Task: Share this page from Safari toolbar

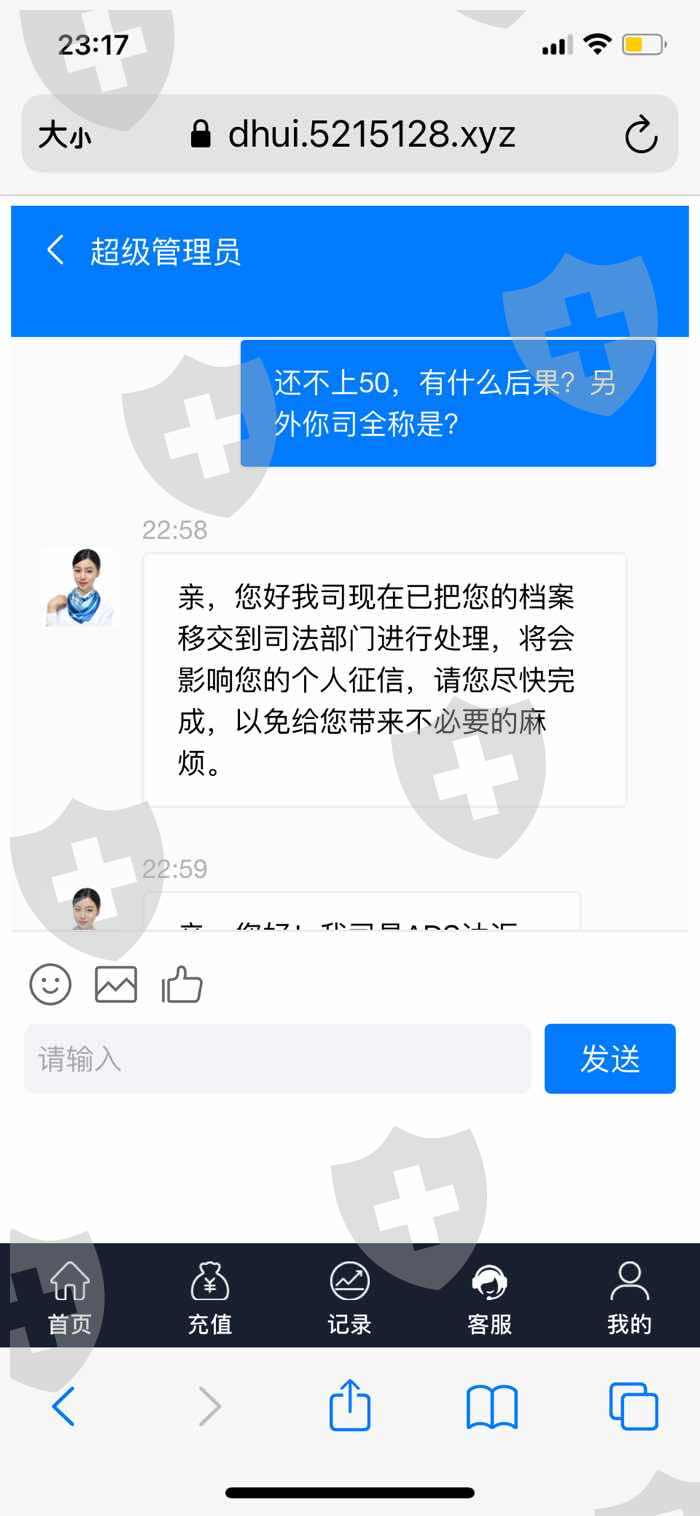Action: 350,1405
